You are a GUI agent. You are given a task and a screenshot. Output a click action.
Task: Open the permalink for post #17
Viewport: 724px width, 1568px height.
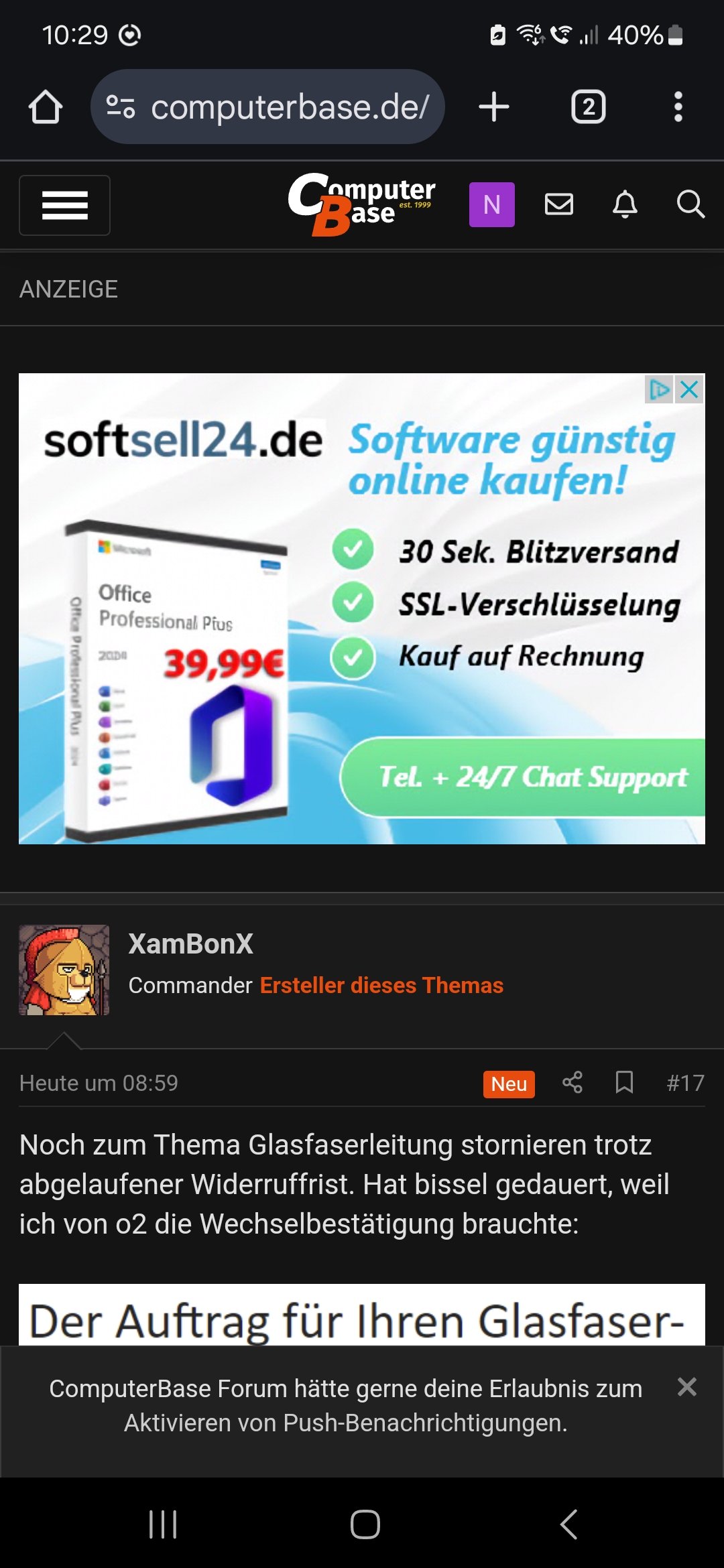click(x=685, y=1083)
